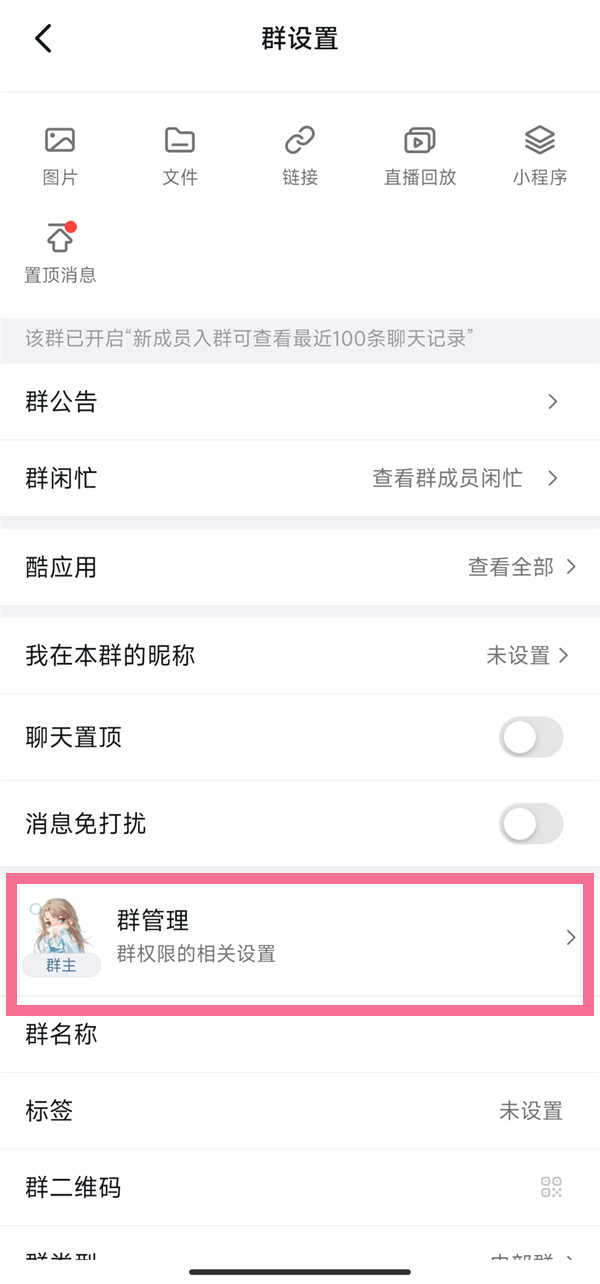View 置顶消息
Screen dimensions: 600x1284
(60, 252)
